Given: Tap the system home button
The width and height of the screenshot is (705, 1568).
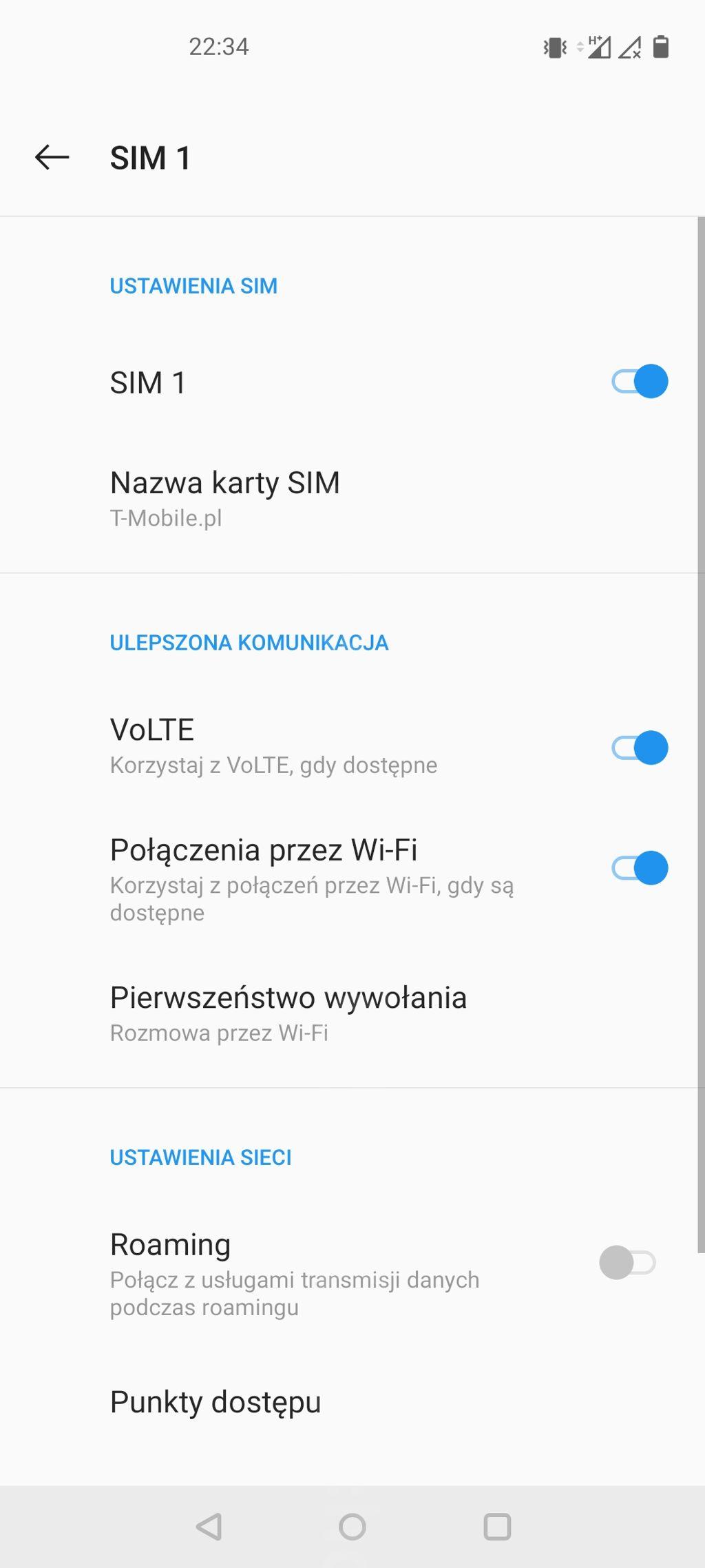Looking at the screenshot, I should coord(352,1527).
